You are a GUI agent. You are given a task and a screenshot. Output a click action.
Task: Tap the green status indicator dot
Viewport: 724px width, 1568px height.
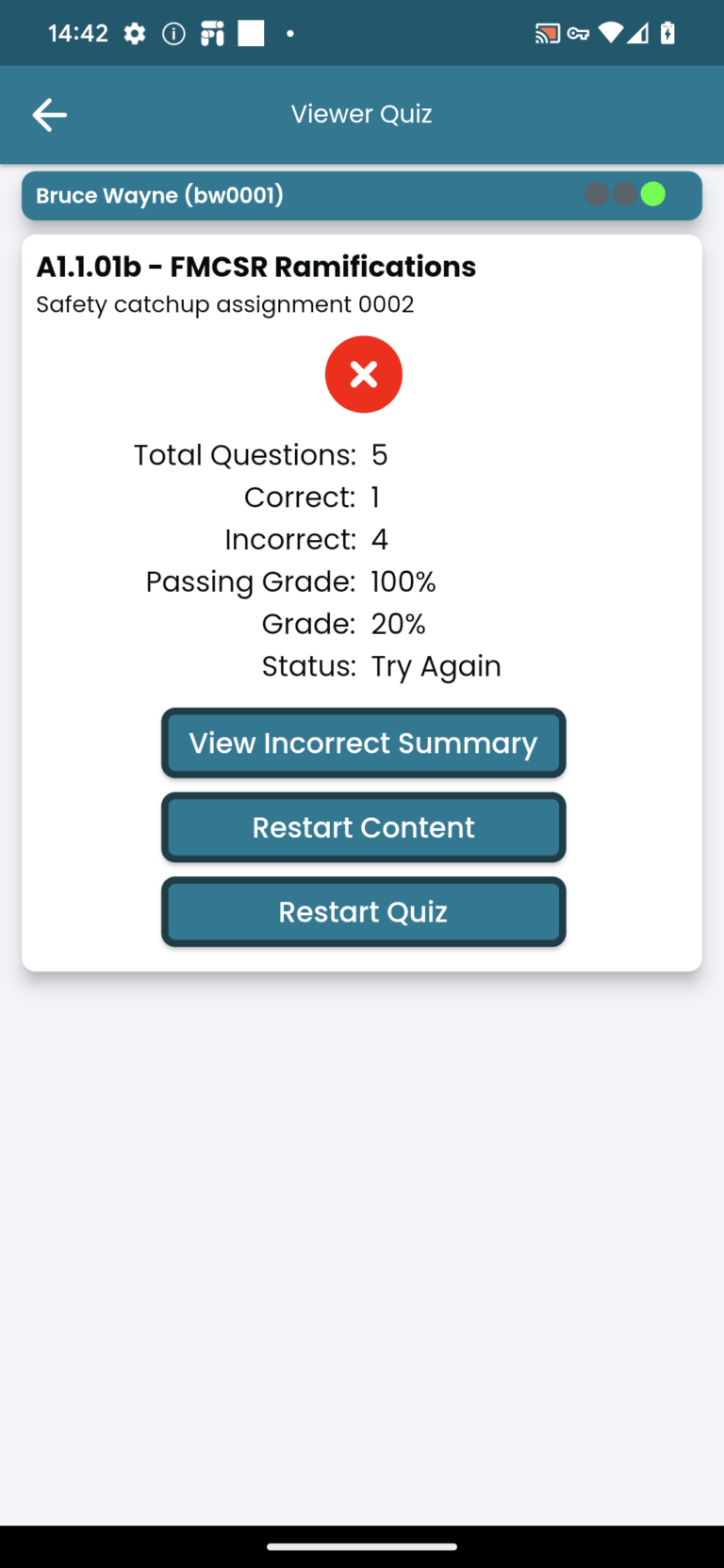point(653,194)
